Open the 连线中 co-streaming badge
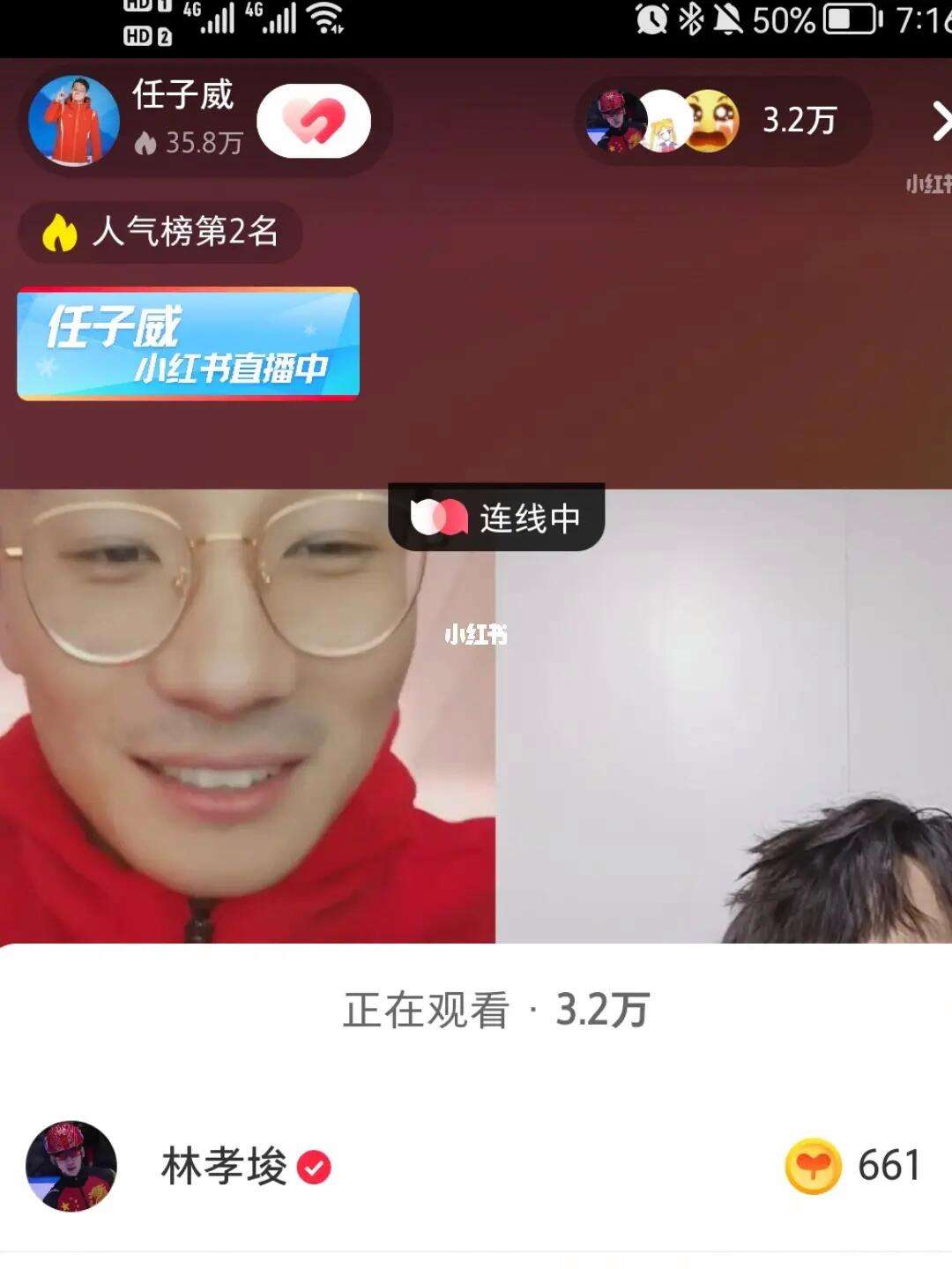This screenshot has height=1269, width=952. click(496, 518)
